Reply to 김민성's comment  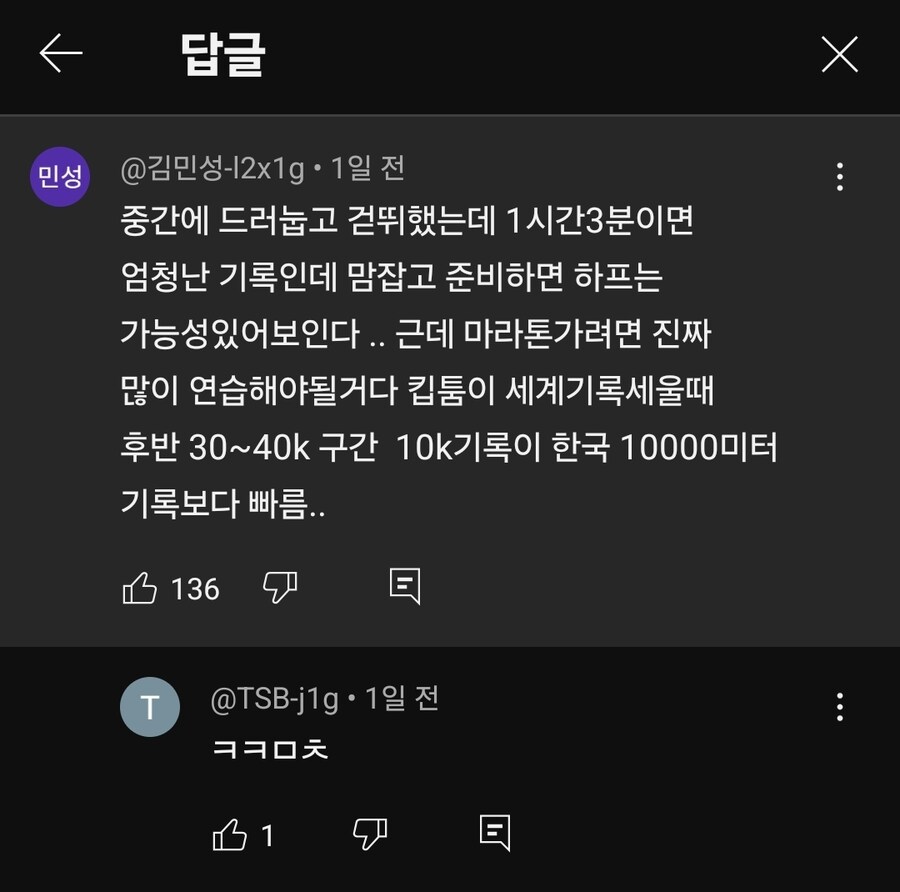(404, 587)
